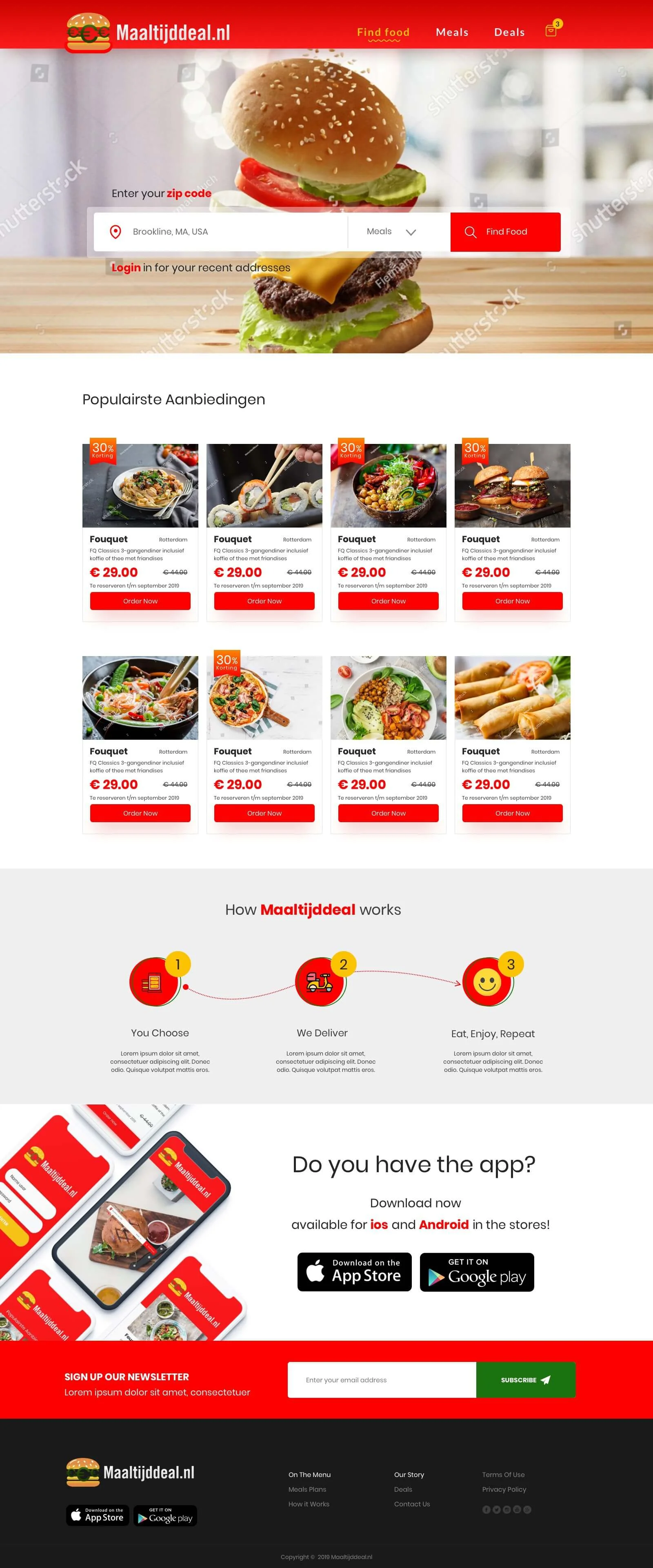Expand the Meals dropdown in the search bar
The image size is (653, 1568).
click(392, 232)
